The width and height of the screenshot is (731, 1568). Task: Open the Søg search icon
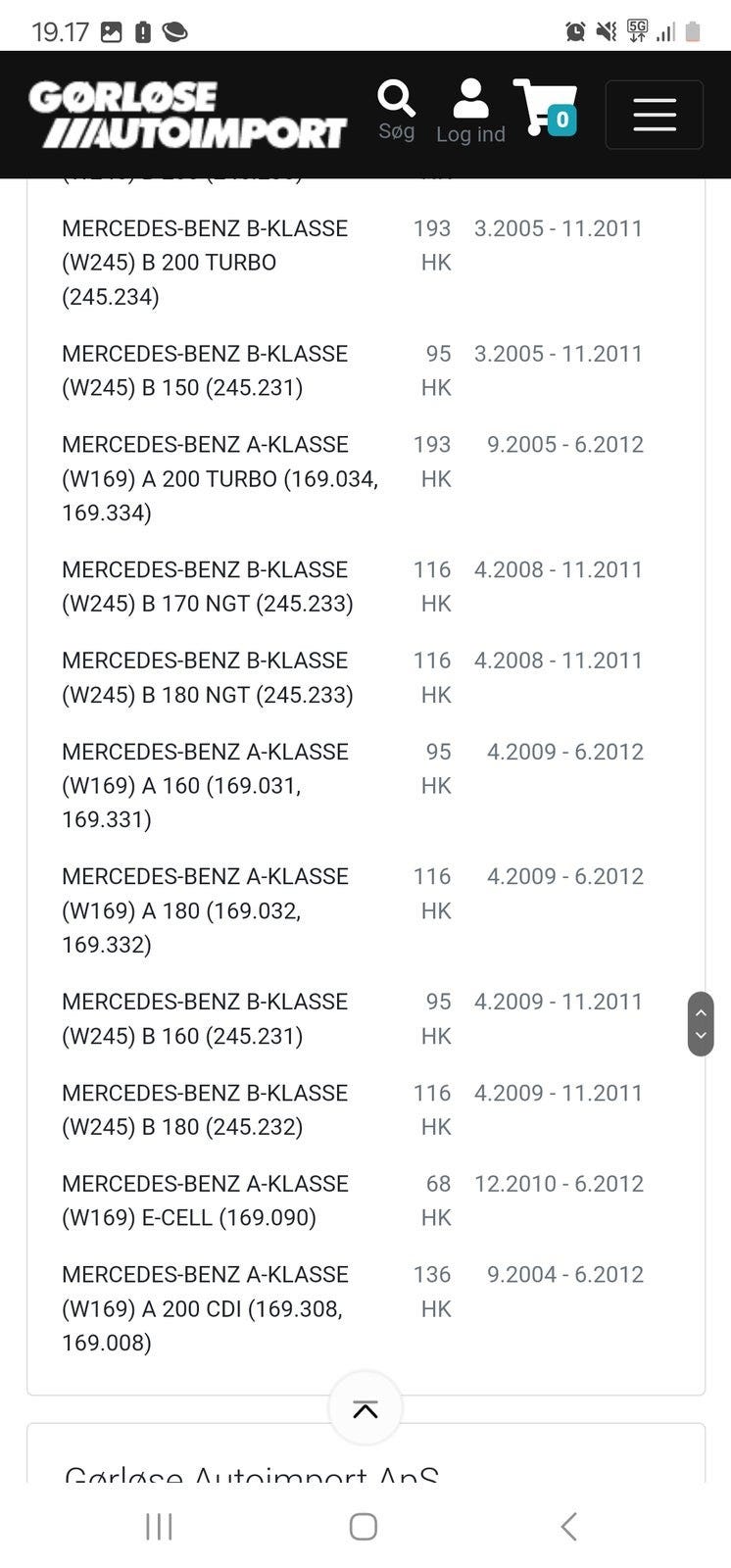[396, 112]
